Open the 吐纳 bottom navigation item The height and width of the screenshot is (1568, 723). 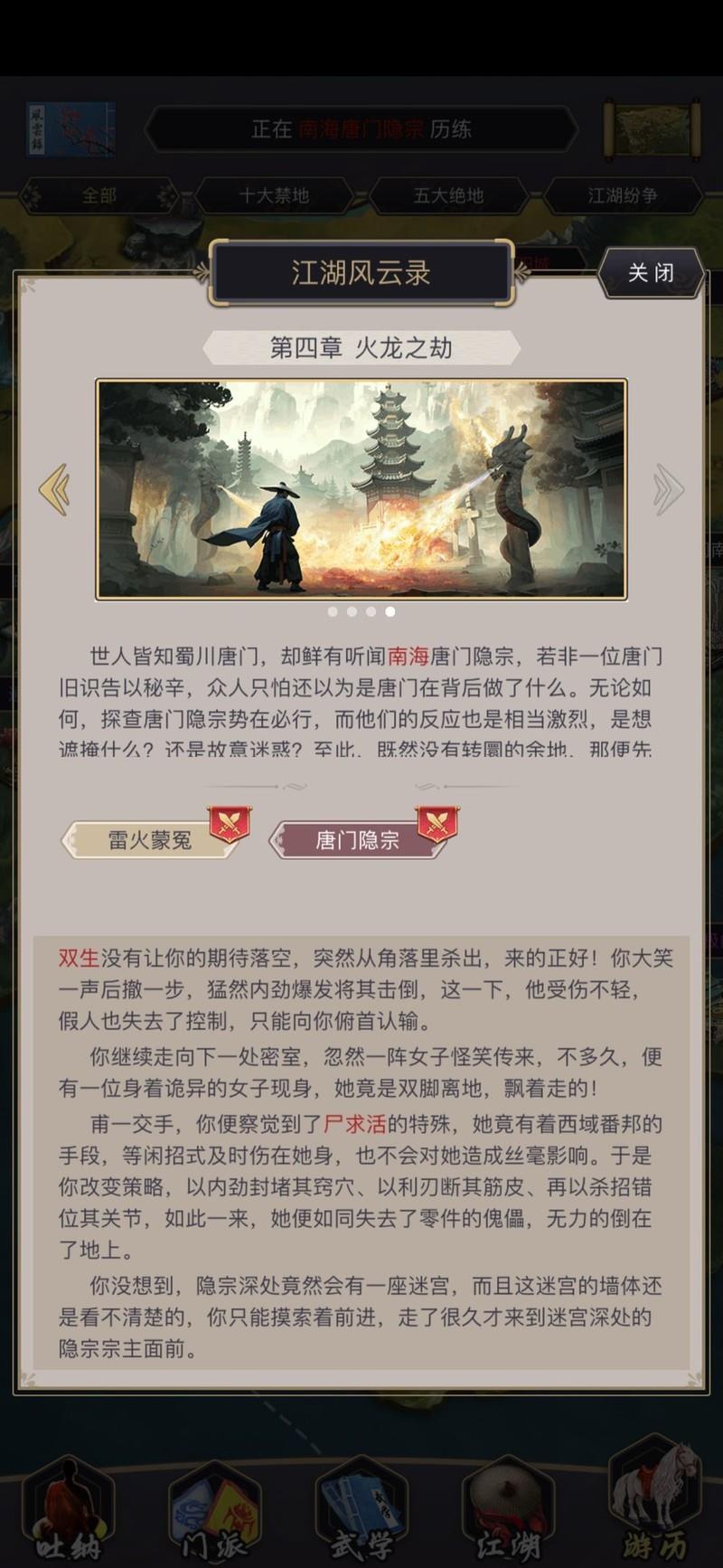pyautogui.click(x=70, y=1514)
